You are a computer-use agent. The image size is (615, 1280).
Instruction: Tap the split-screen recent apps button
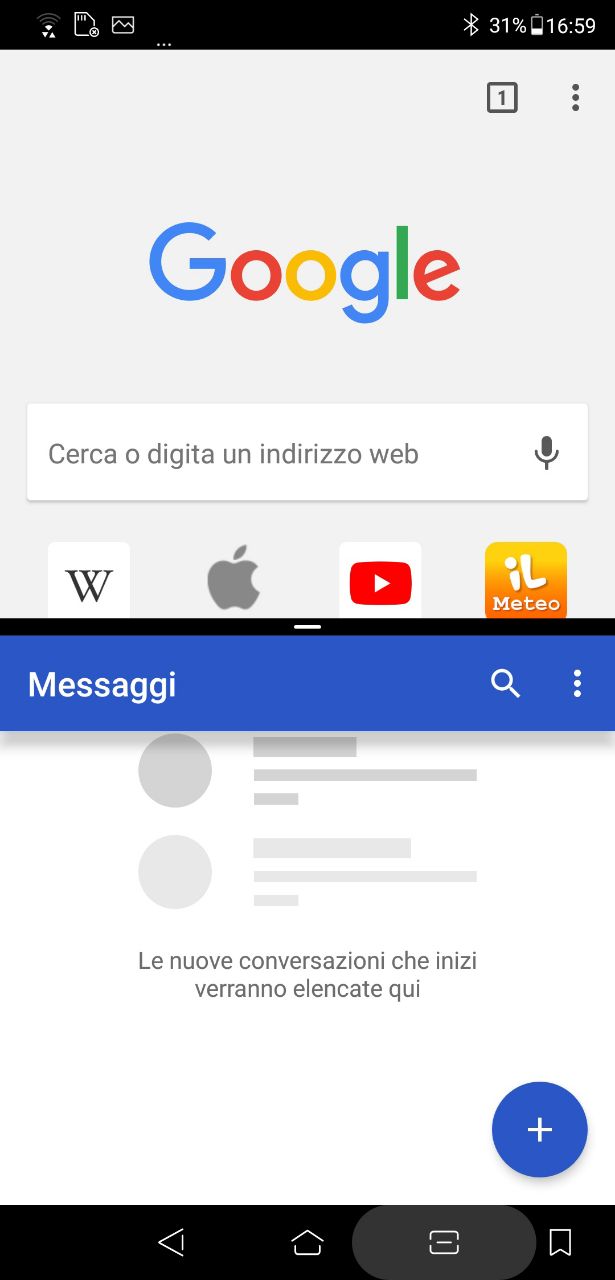click(443, 1243)
